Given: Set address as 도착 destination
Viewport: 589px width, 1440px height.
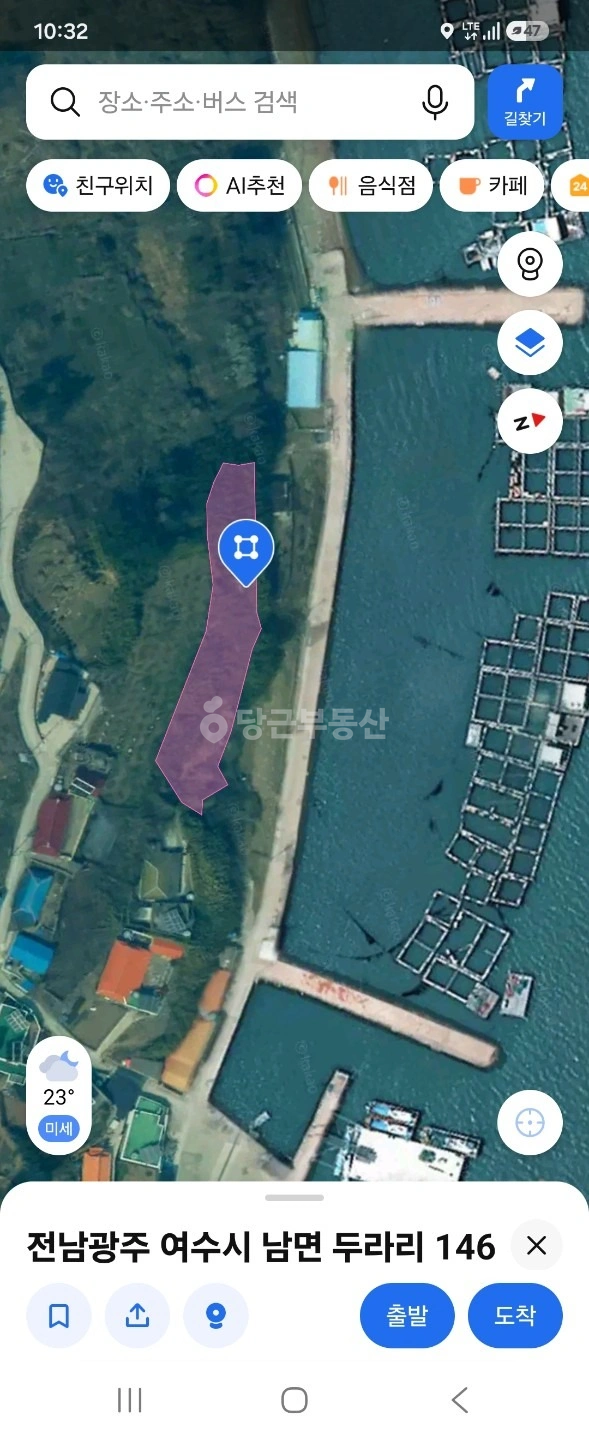Looking at the screenshot, I should pos(515,1316).
